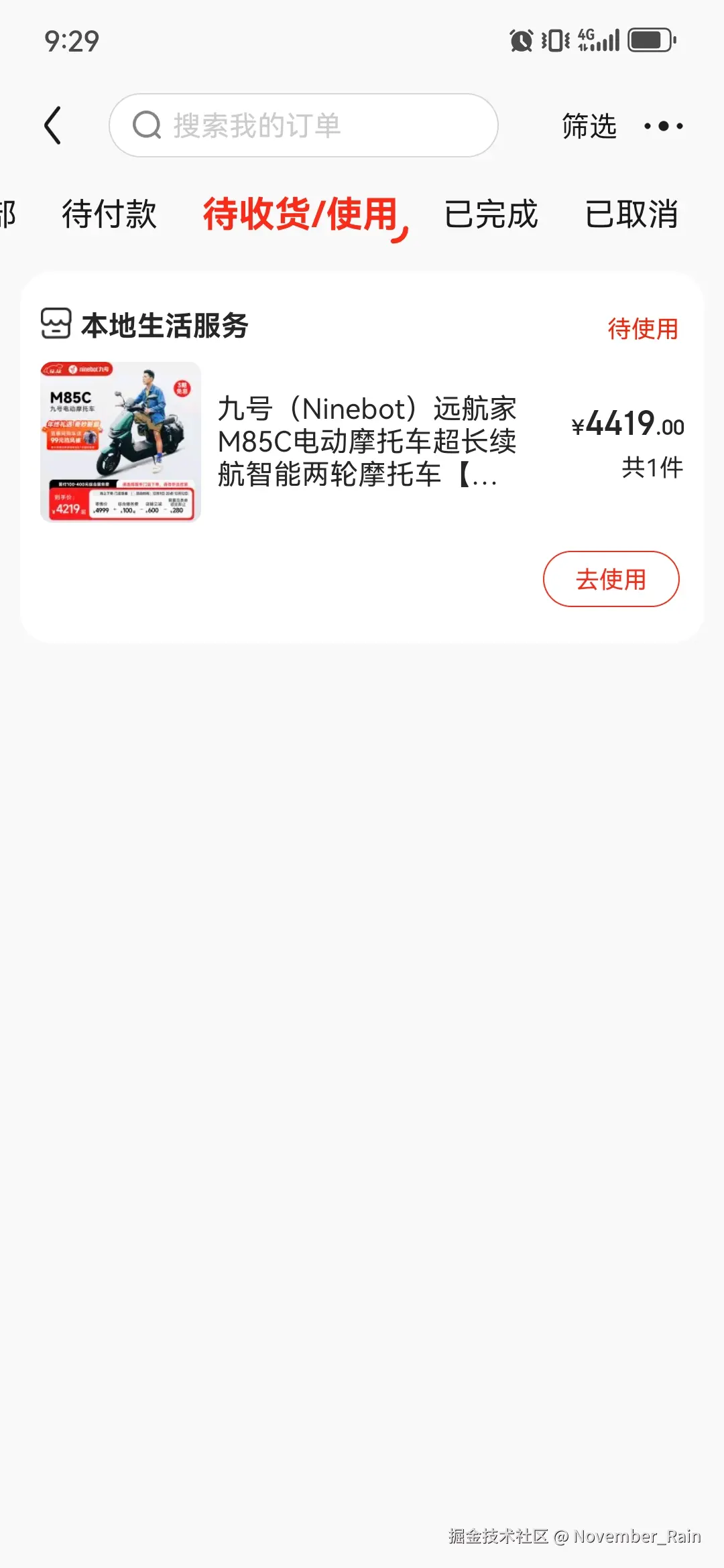Tap the back arrow to return
The width and height of the screenshot is (724, 1568).
click(54, 126)
